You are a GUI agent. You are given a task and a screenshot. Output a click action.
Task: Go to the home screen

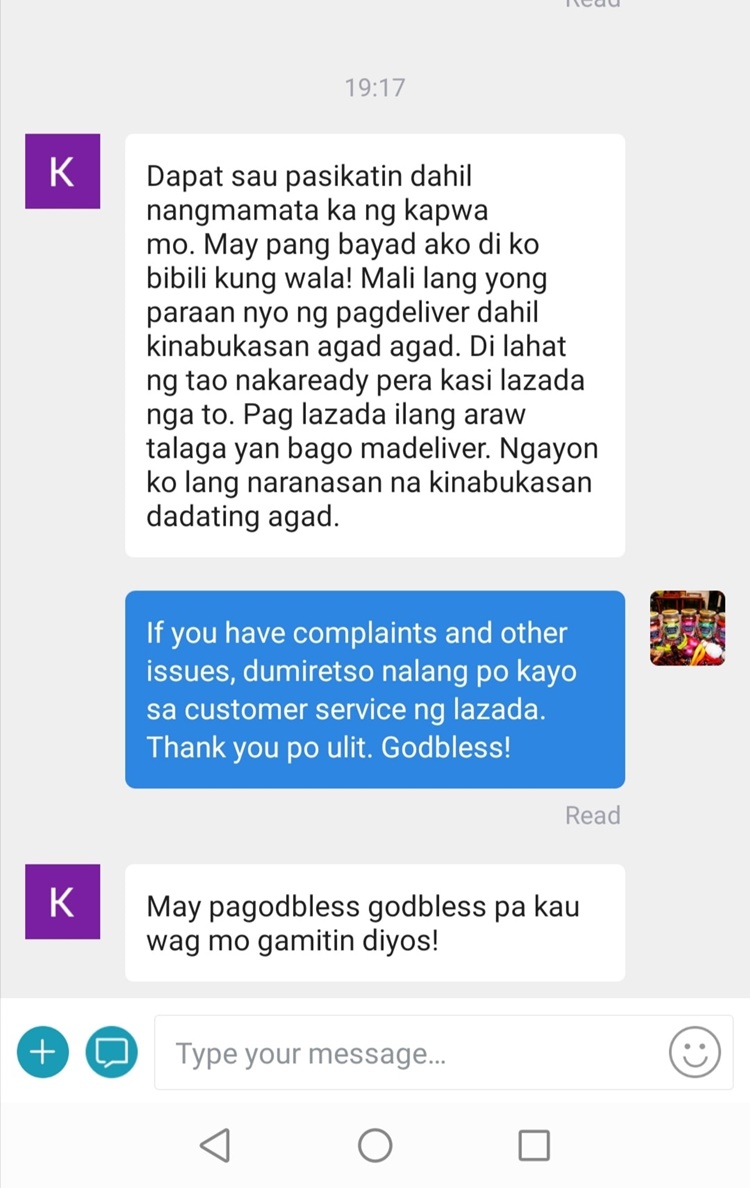tap(375, 1145)
